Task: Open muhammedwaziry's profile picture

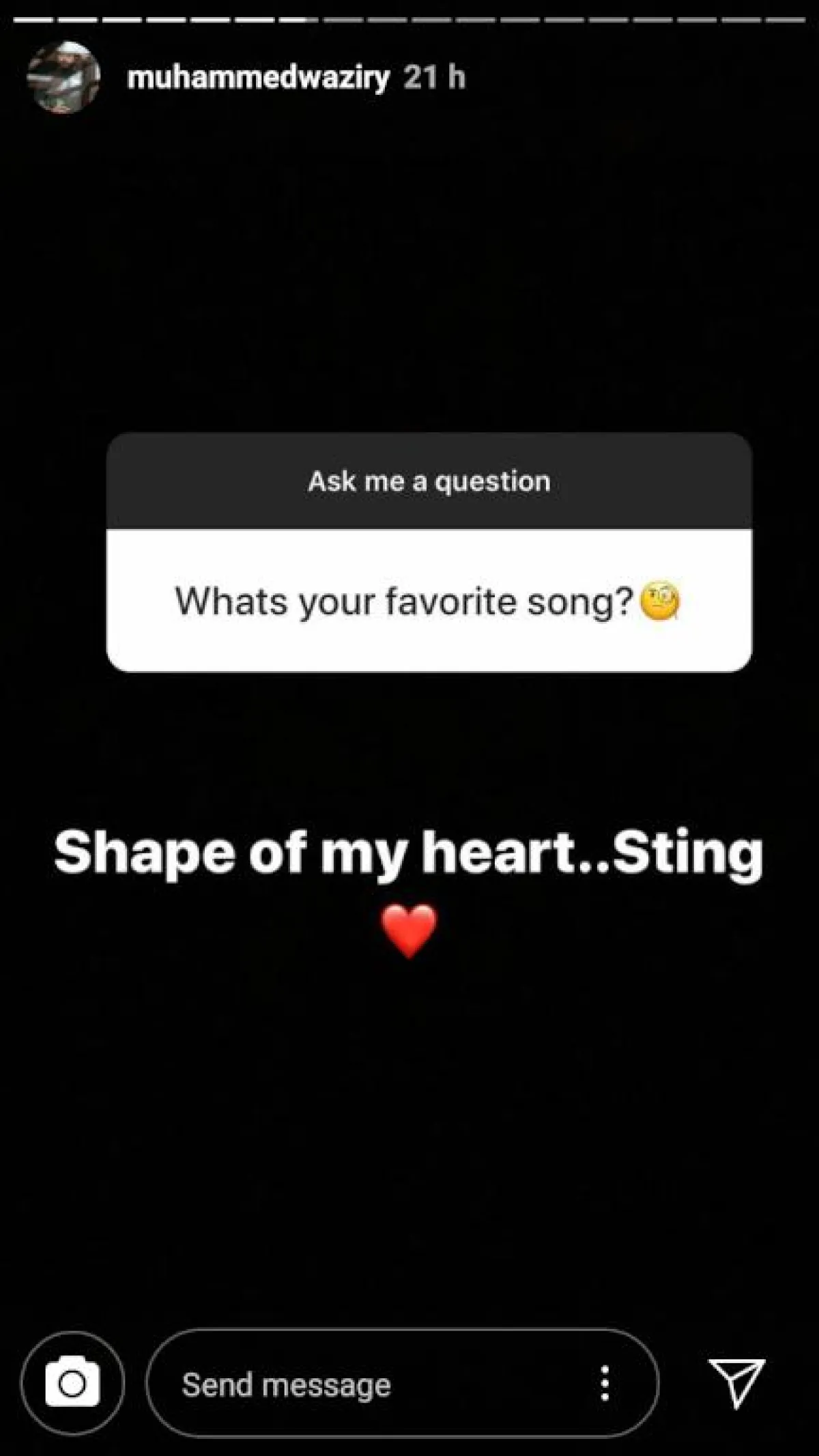Action: pos(63,78)
